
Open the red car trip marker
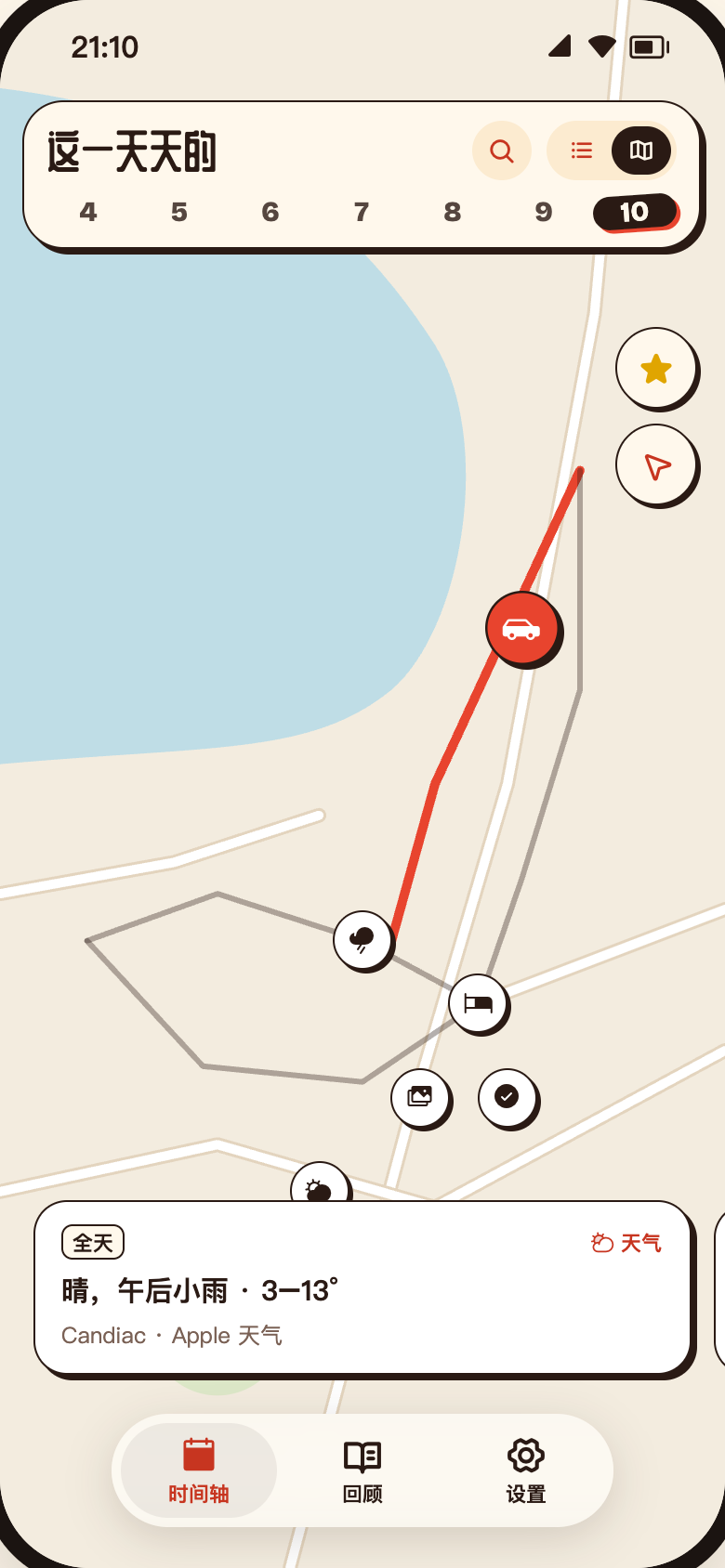click(x=522, y=629)
